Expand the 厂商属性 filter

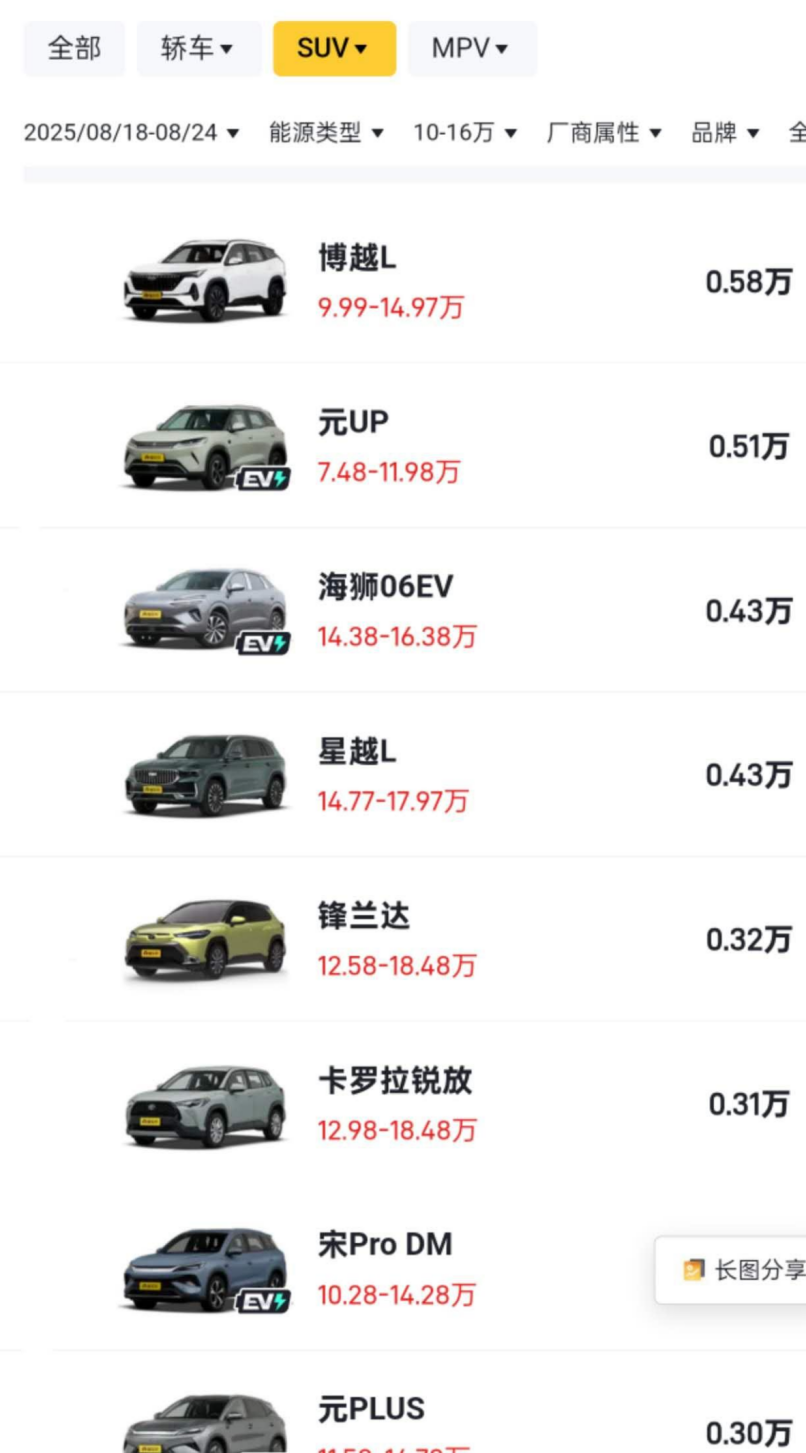[x=604, y=133]
